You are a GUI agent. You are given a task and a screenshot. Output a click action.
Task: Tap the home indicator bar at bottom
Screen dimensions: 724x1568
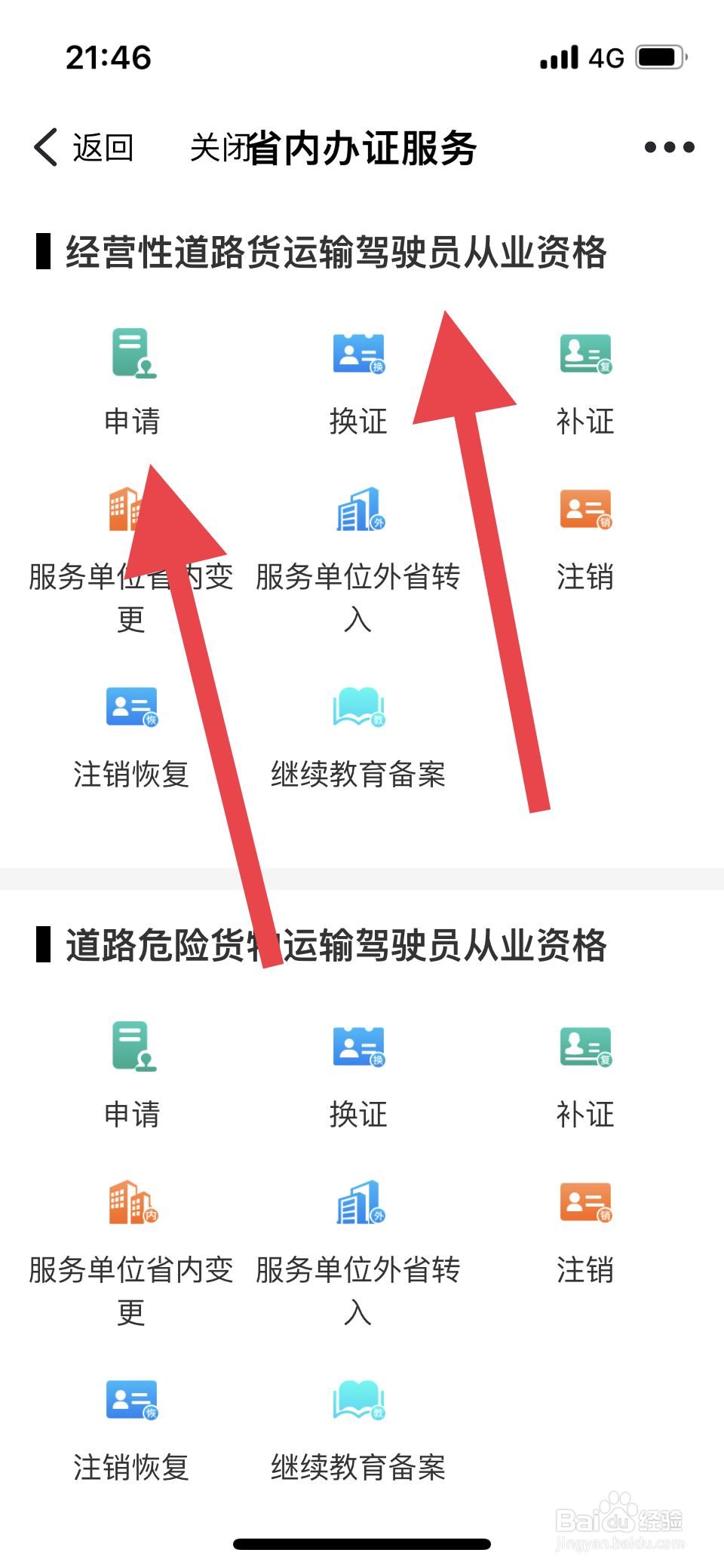point(362,1542)
